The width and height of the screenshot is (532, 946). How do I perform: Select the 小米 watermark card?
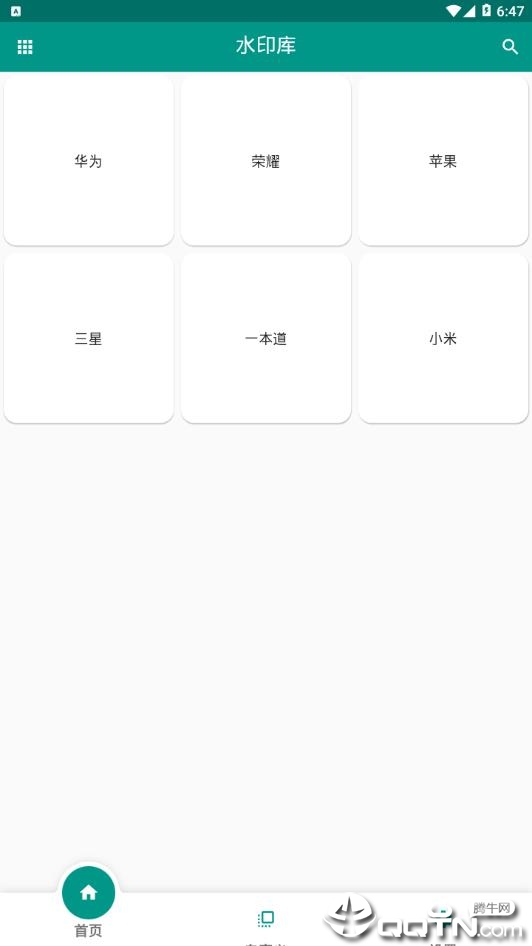[443, 338]
